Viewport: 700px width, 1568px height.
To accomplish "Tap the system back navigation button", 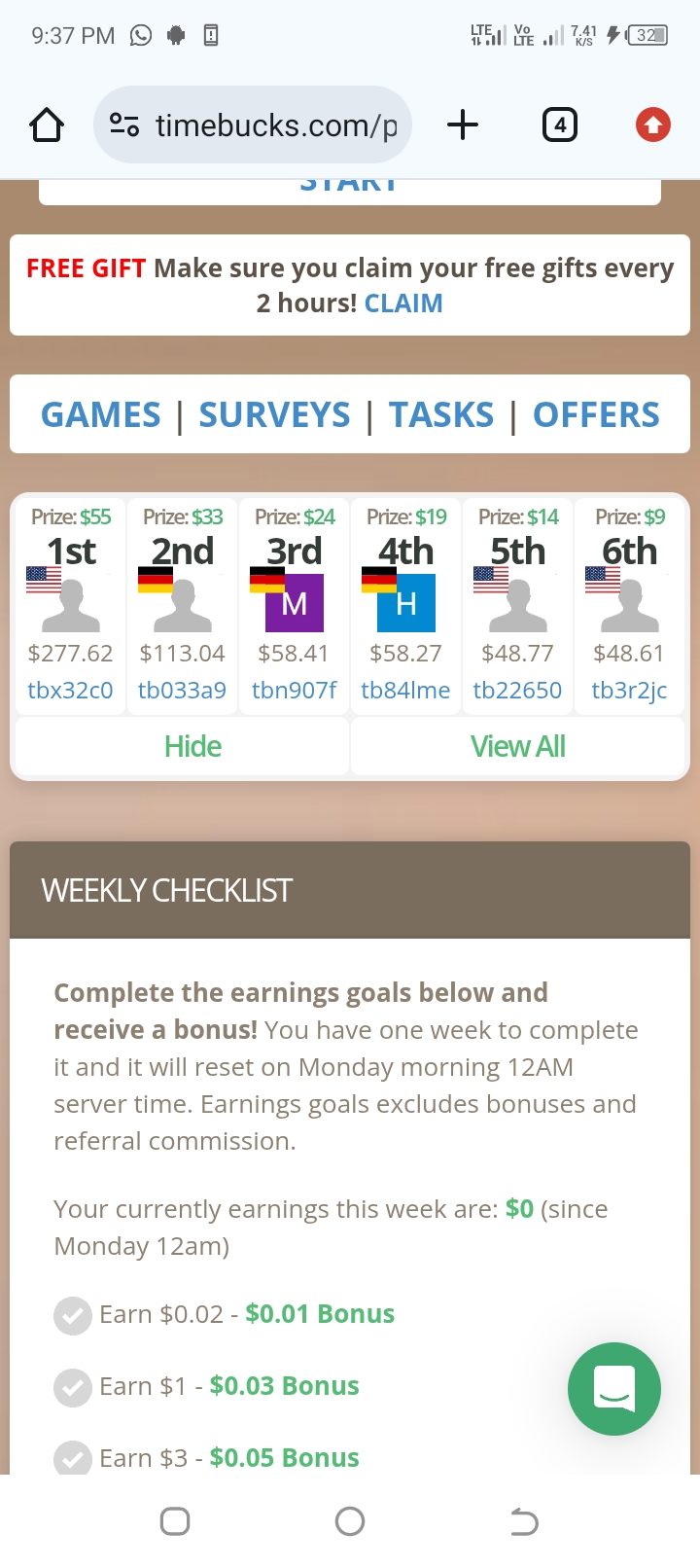I will click(x=524, y=1521).
